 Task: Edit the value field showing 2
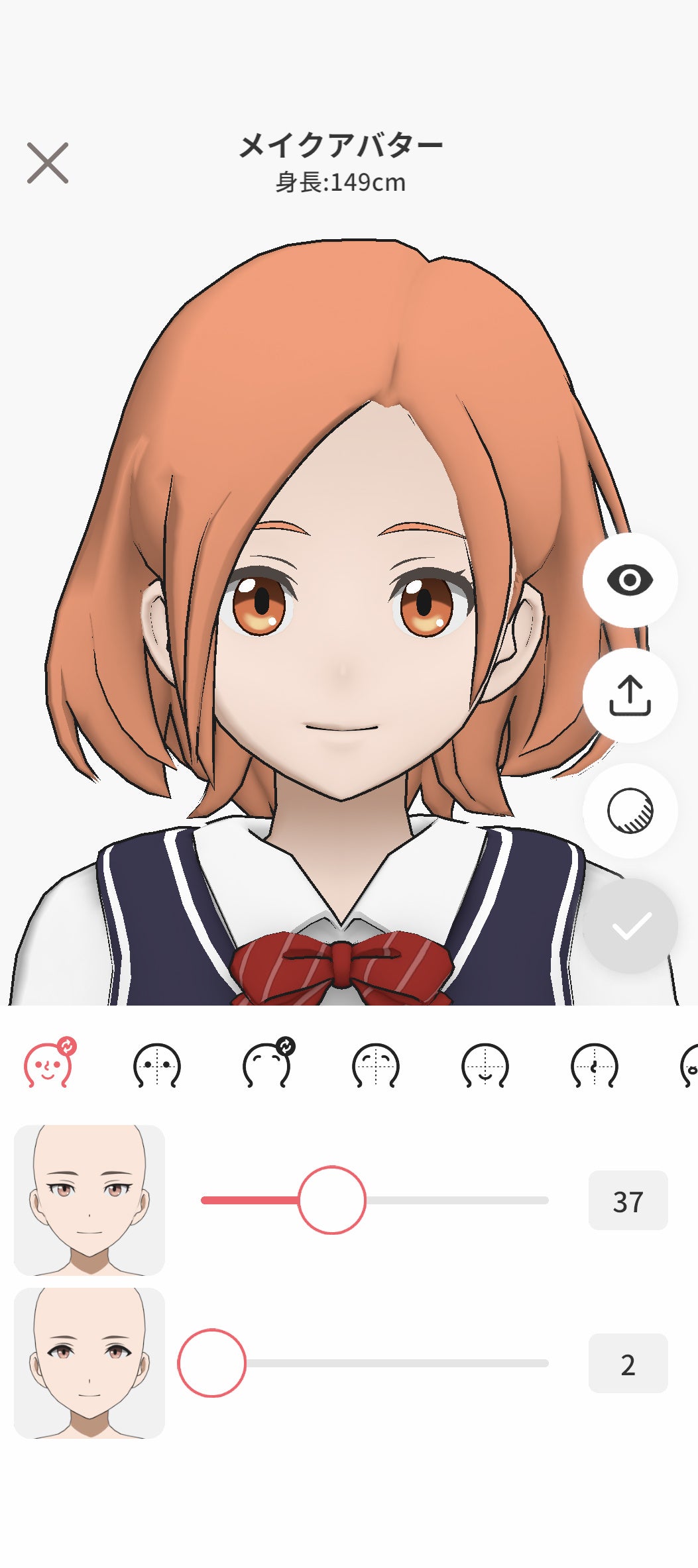(628, 1363)
